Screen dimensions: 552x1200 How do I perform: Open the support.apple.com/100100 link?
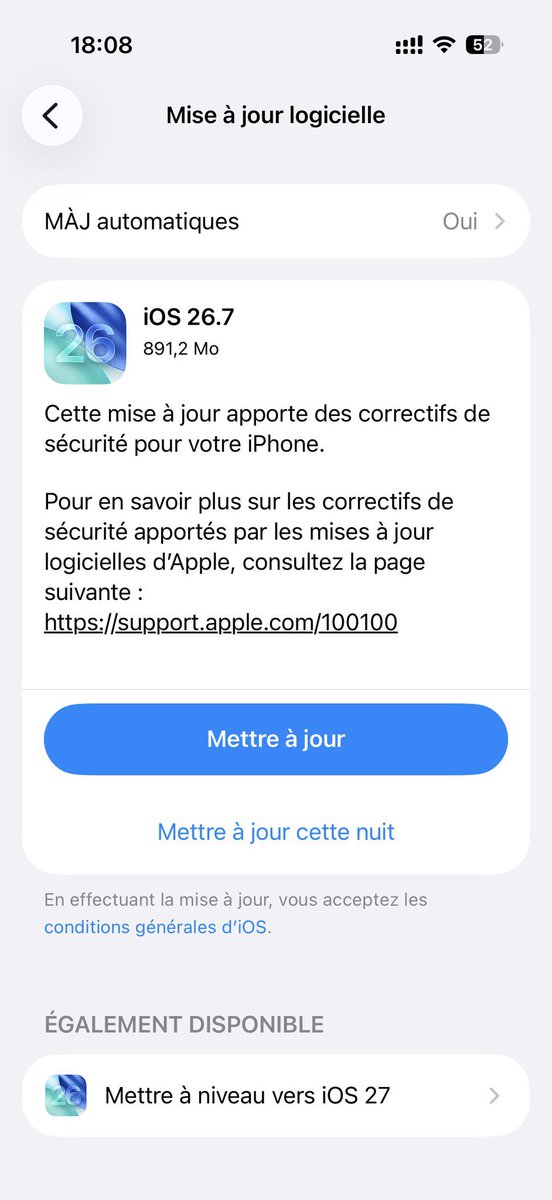click(221, 623)
